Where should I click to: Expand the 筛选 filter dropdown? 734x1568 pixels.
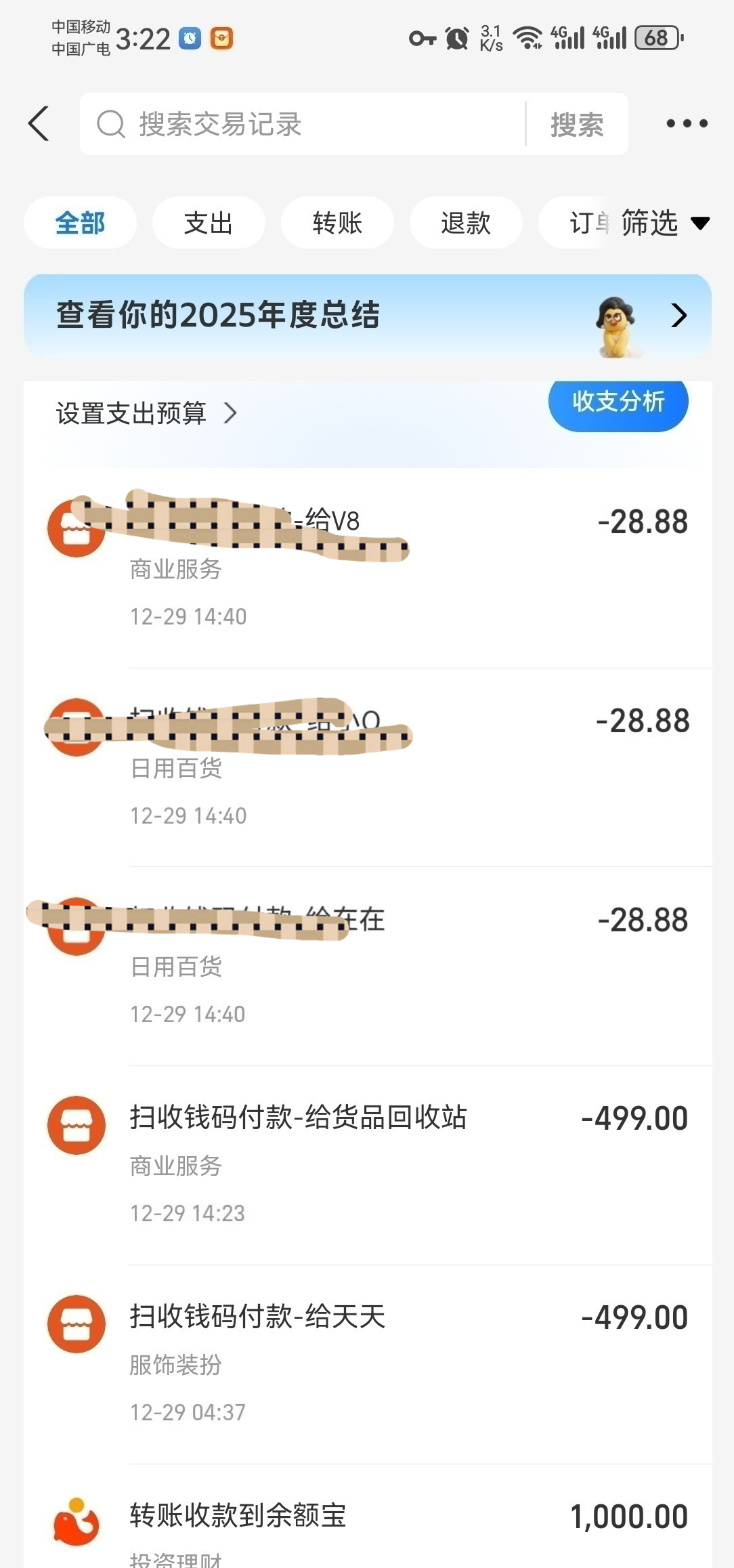(665, 223)
